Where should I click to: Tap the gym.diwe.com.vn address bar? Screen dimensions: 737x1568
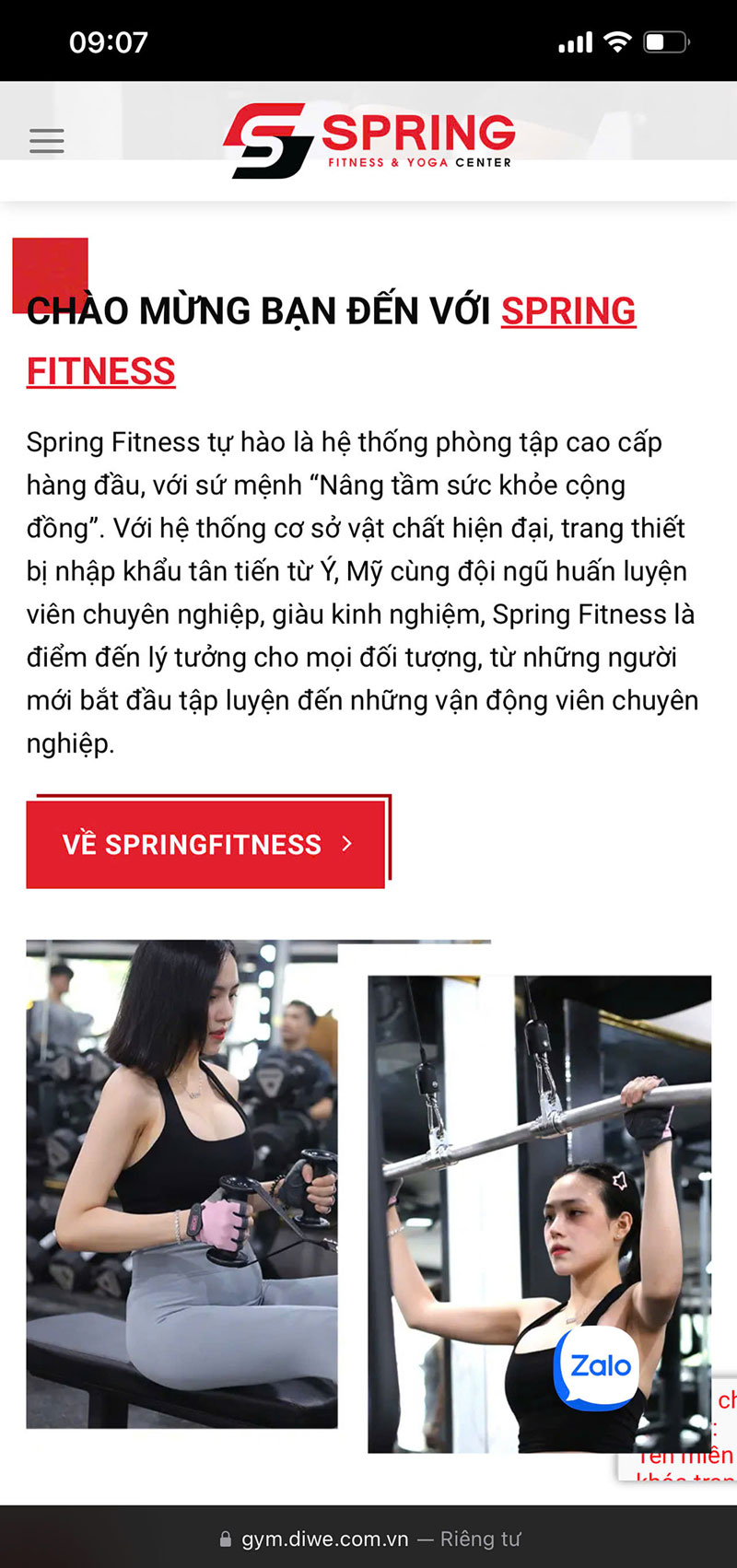[368, 1539]
